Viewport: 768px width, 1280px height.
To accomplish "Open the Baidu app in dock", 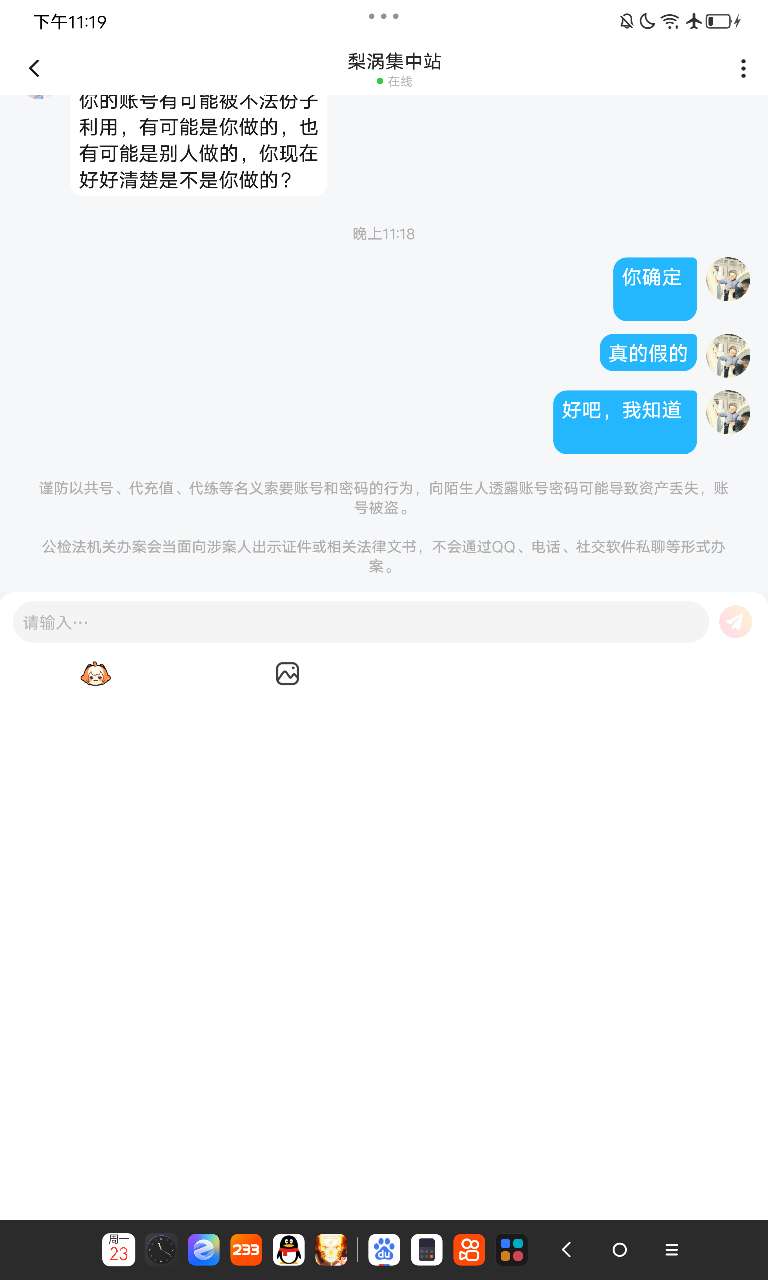I will pos(384,1249).
